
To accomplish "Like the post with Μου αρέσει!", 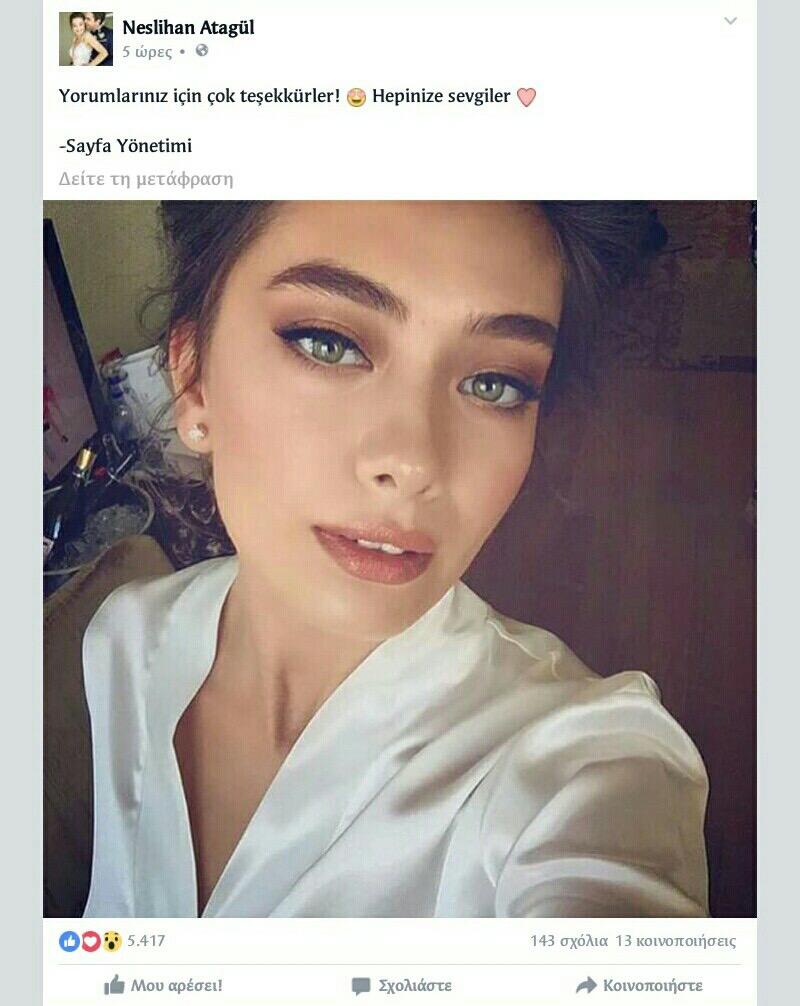I will click(x=163, y=985).
